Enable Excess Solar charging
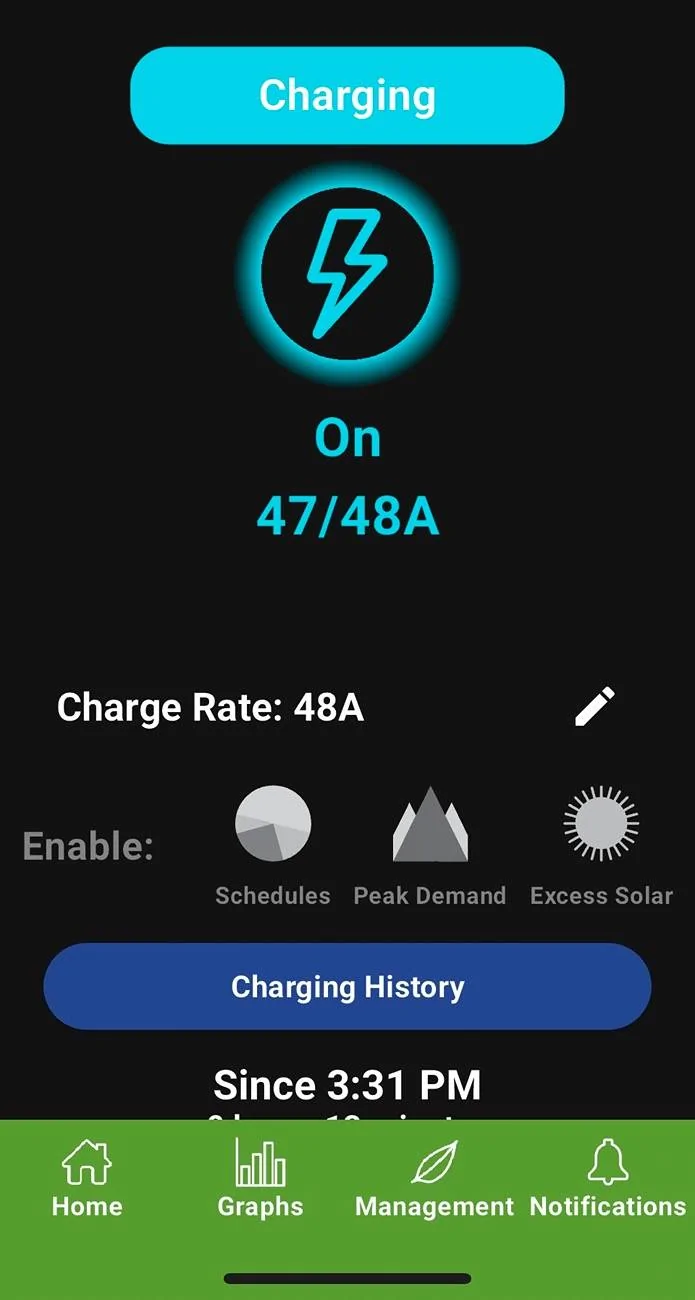 [601, 825]
